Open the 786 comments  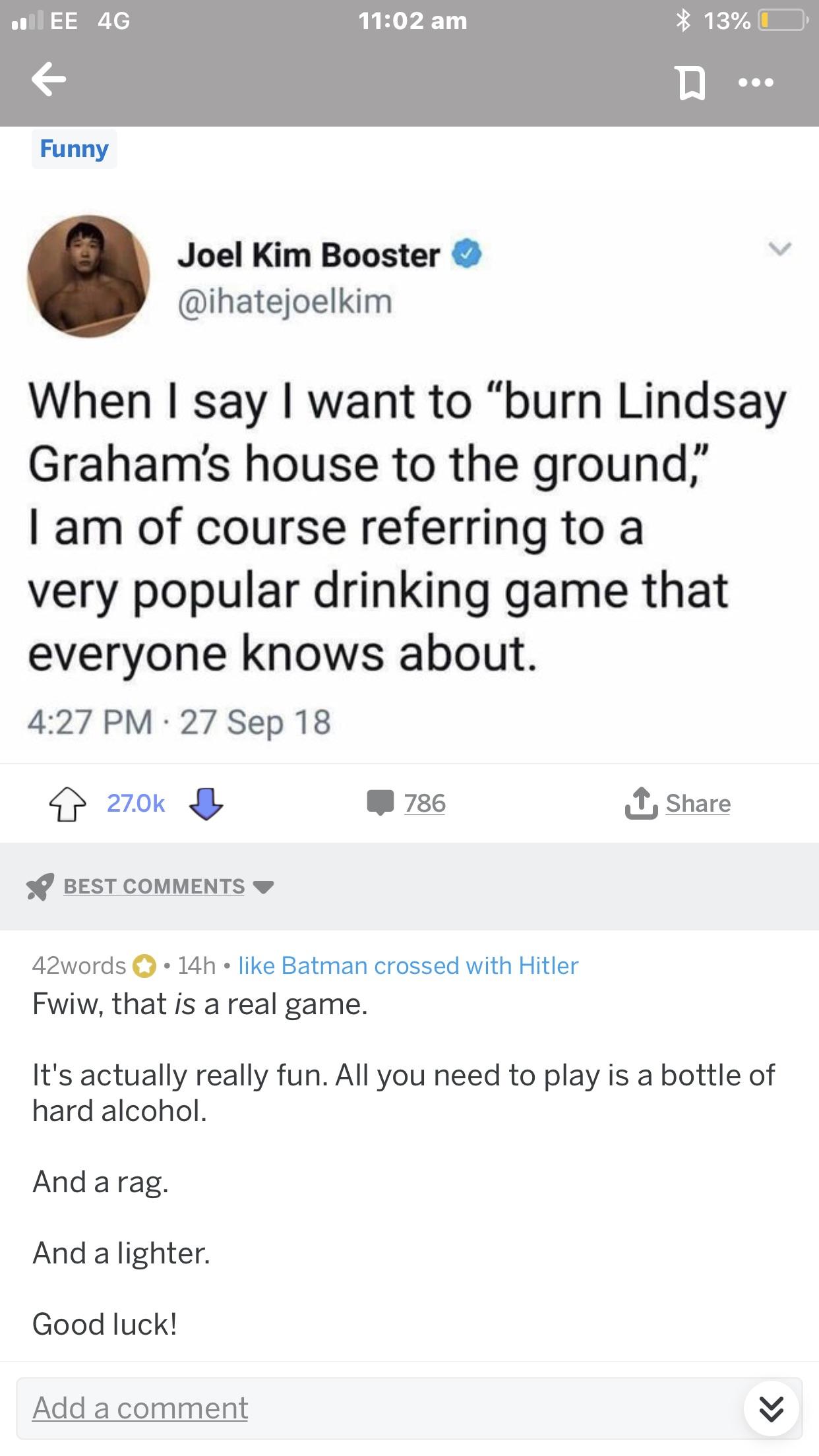407,803
